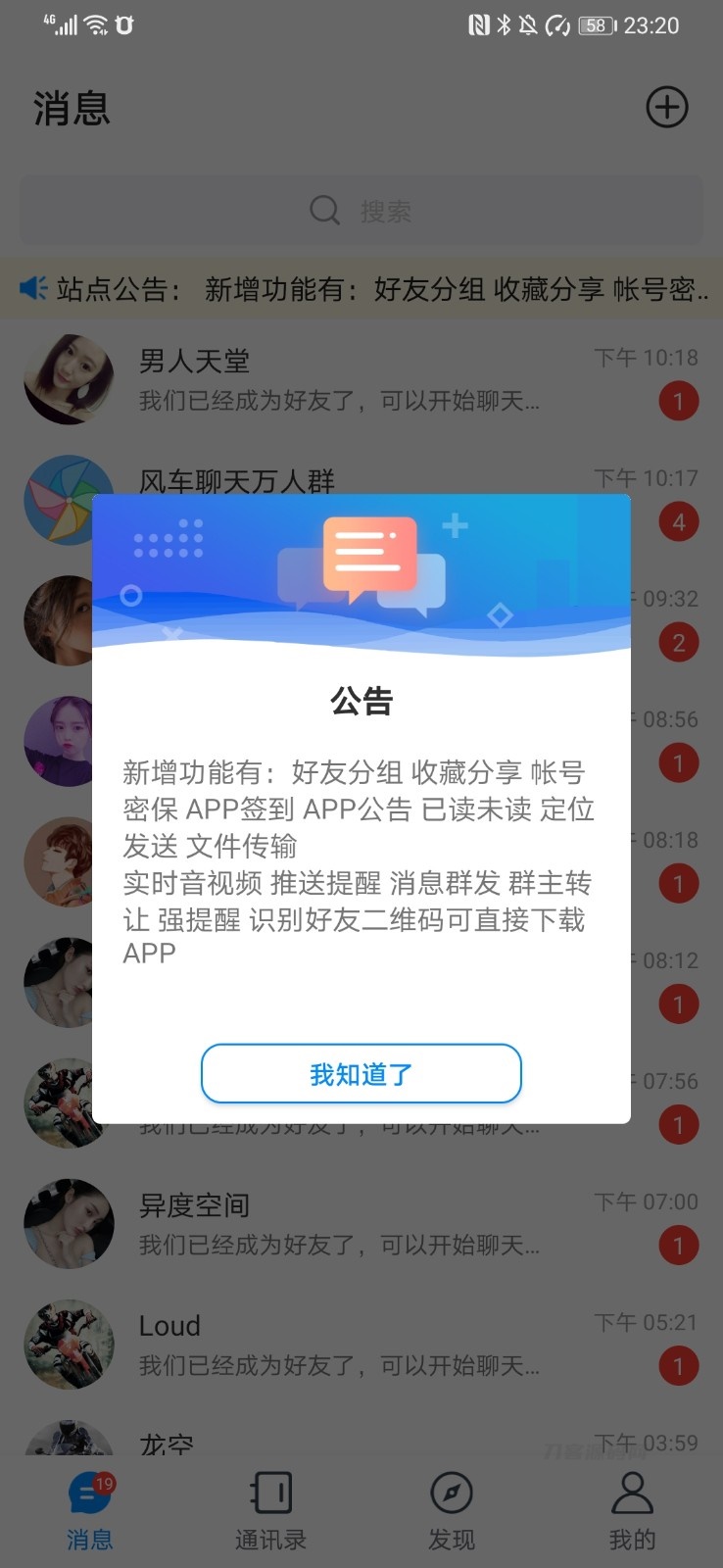723x1568 pixels.
Task: Switch to the 发现 tab
Action: 452,1510
